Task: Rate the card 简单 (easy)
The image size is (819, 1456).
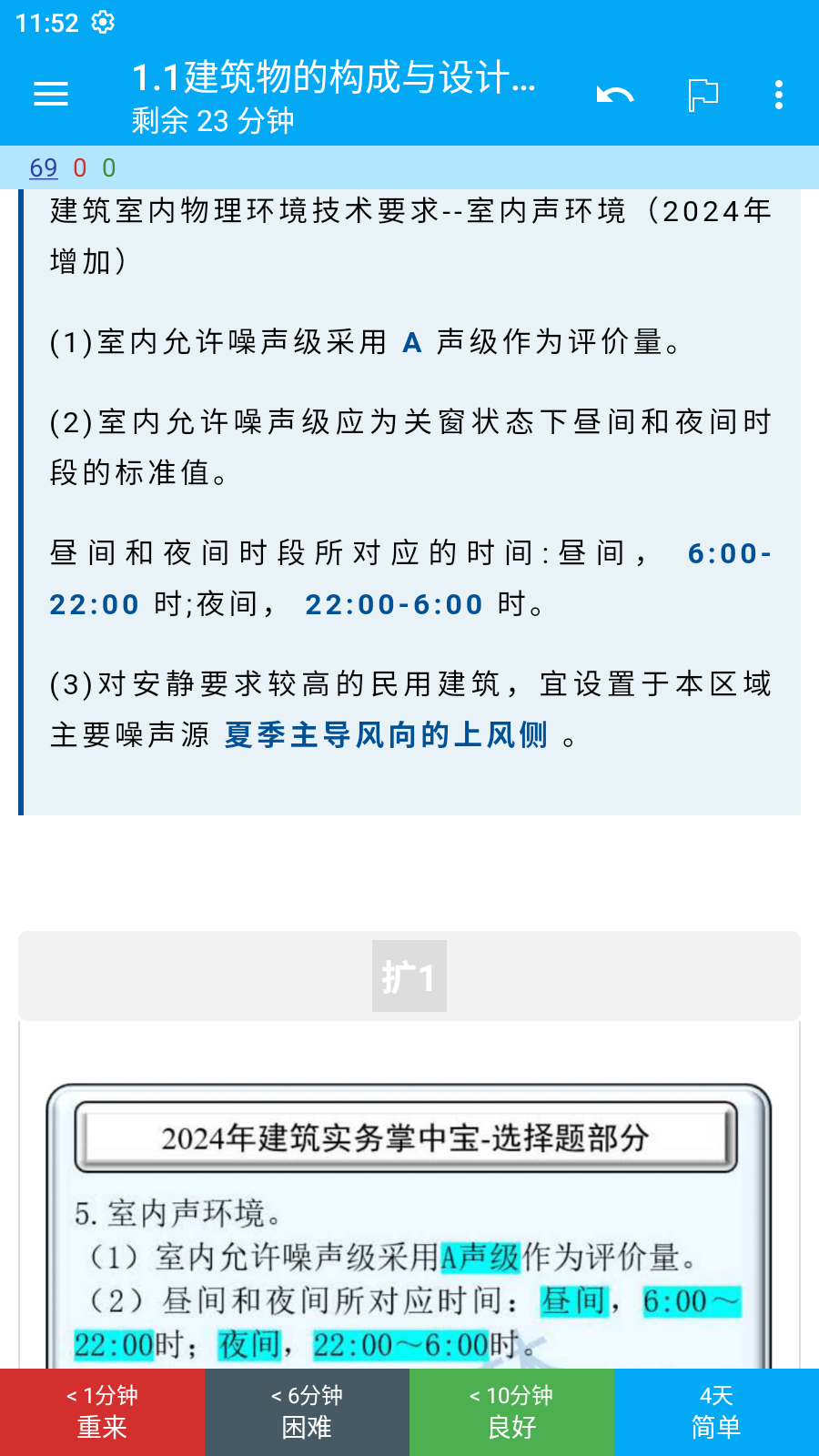Action: pos(716,1412)
